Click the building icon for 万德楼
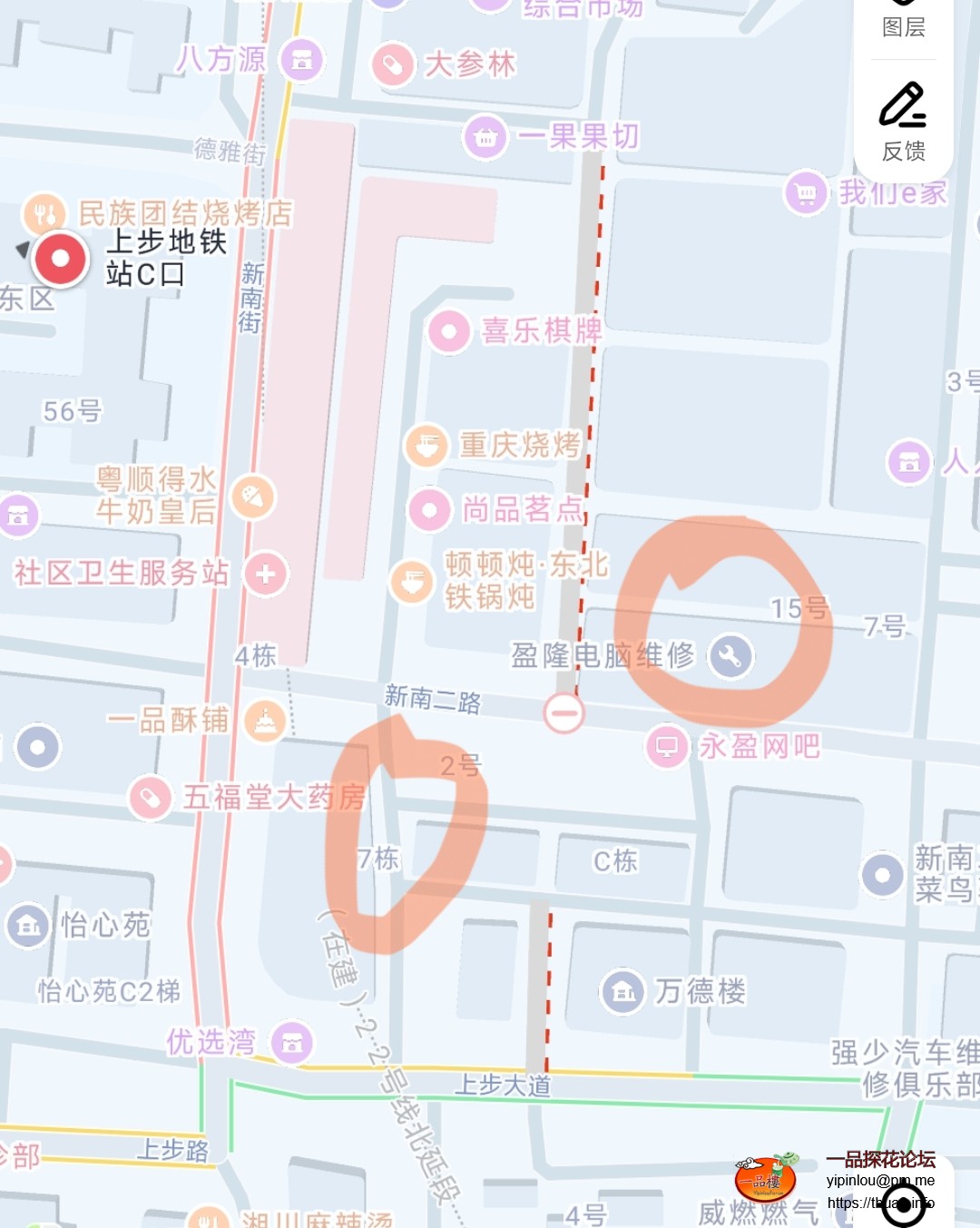 [622, 991]
